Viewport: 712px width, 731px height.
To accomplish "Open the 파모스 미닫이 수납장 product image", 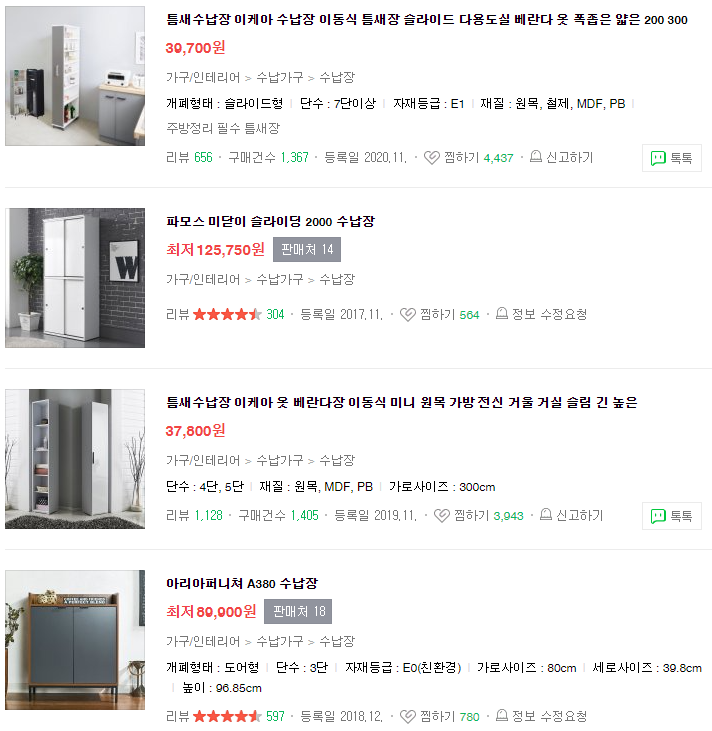I will coord(75,278).
